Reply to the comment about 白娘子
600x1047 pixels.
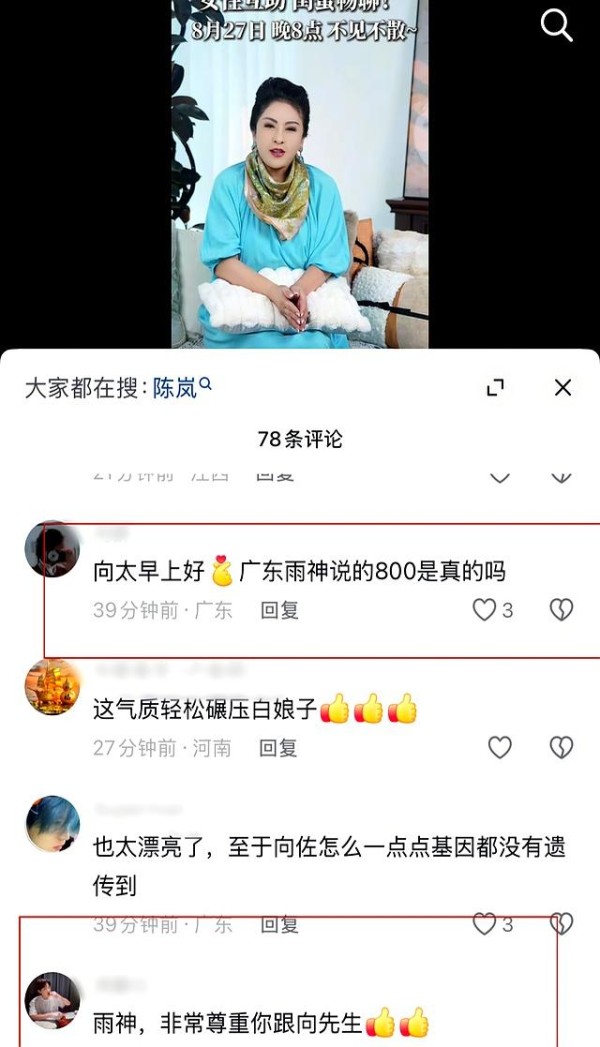point(278,747)
